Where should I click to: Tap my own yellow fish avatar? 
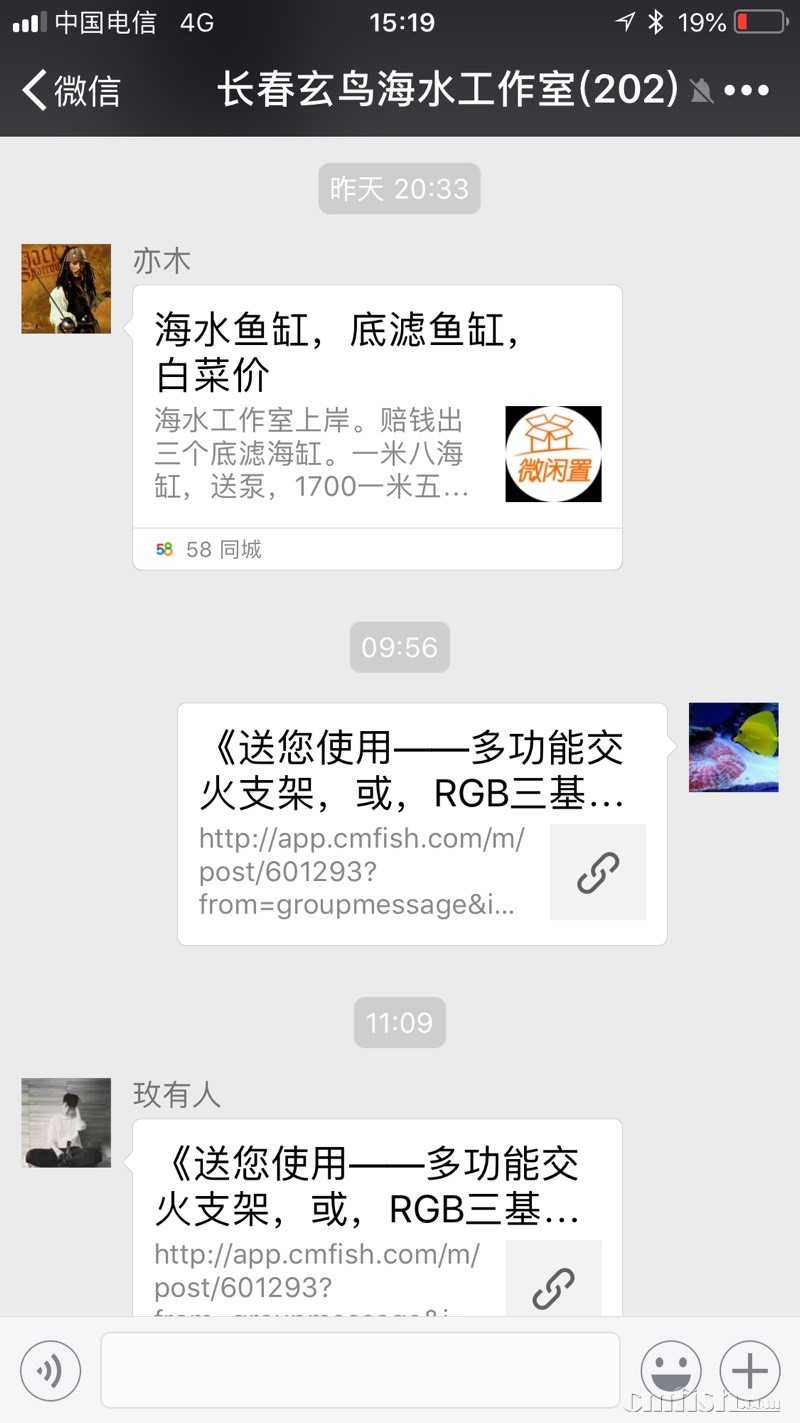733,747
